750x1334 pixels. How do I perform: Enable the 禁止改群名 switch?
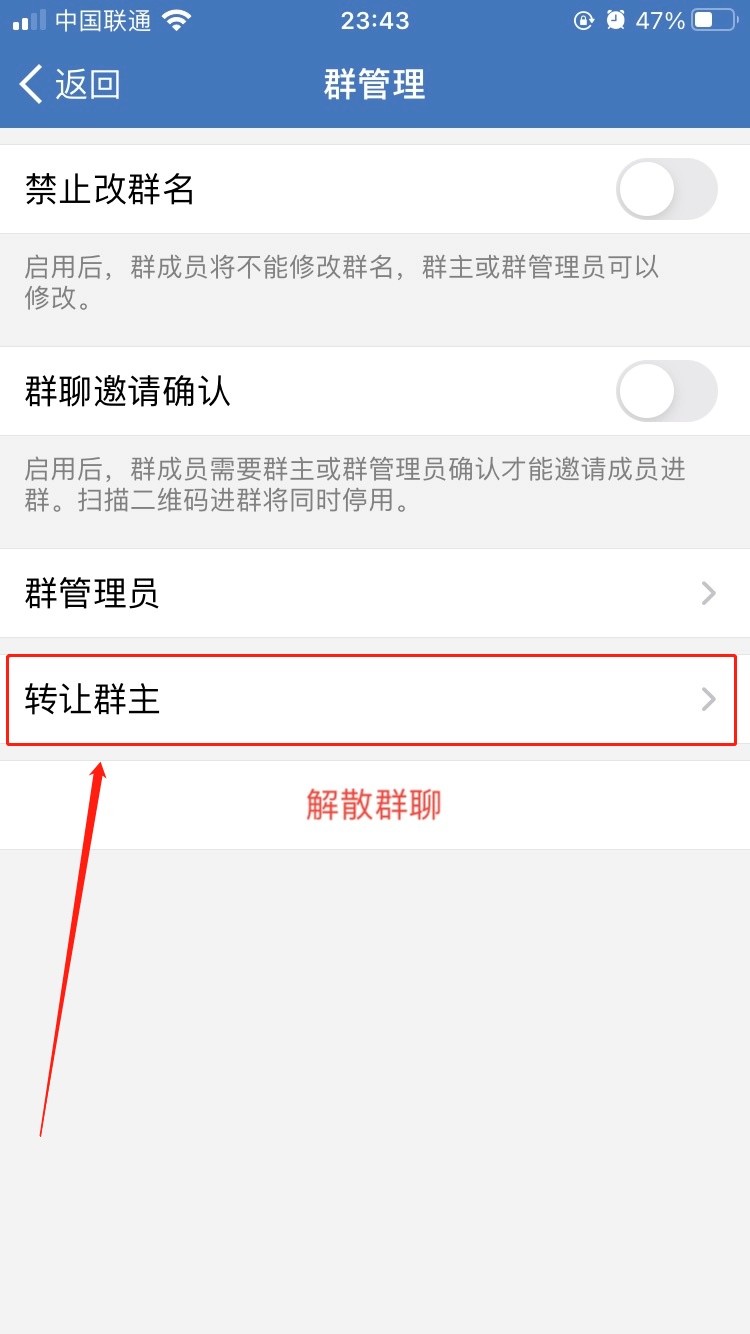(x=666, y=189)
